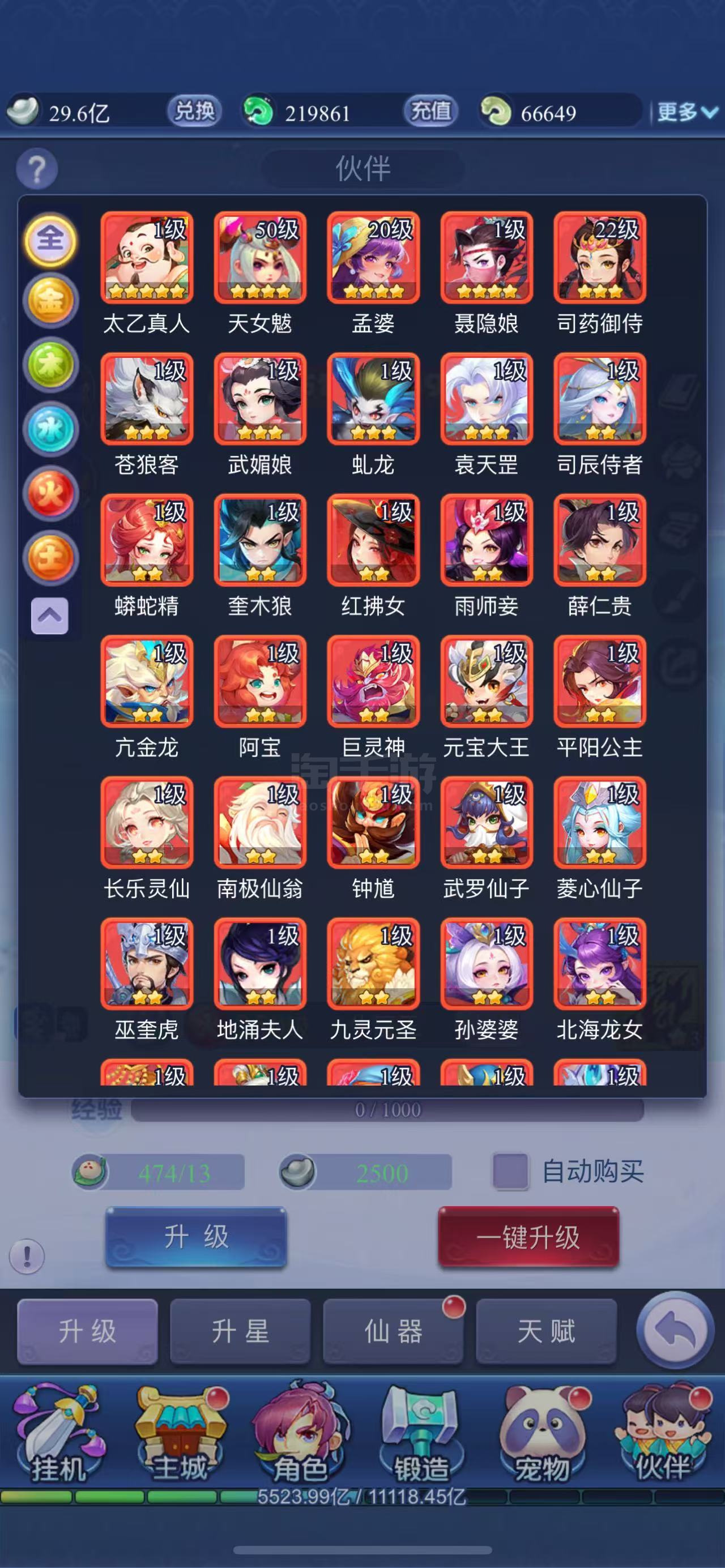Tap the 充值 recharge button
This screenshot has height=1568, width=725.
430,112
